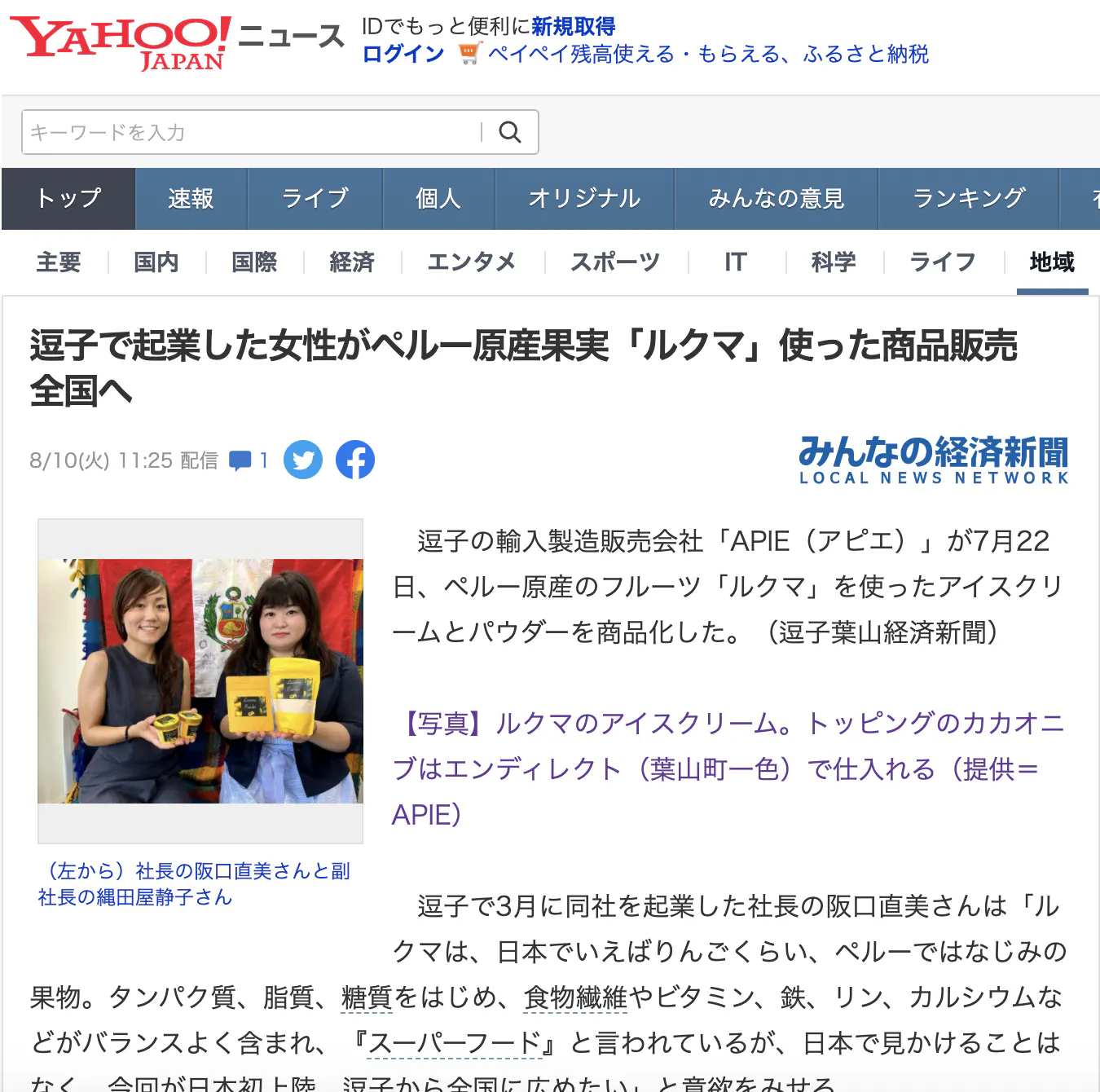Open the photo of the two founders
The height and width of the screenshot is (1092, 1100).
click(200, 681)
